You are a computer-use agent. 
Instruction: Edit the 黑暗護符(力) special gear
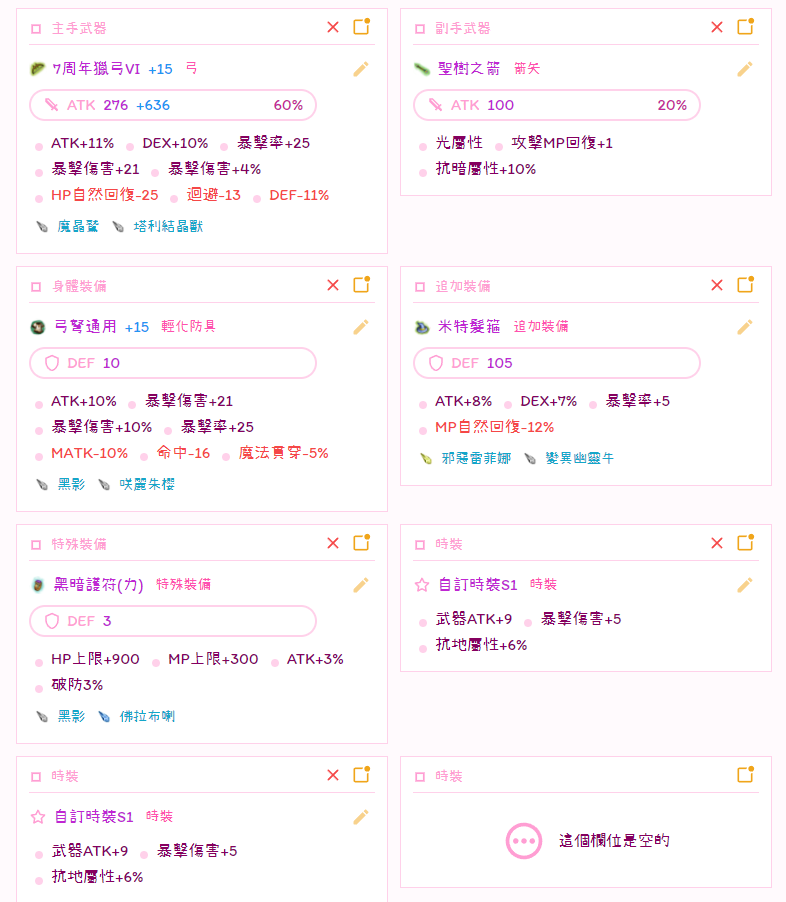click(361, 585)
